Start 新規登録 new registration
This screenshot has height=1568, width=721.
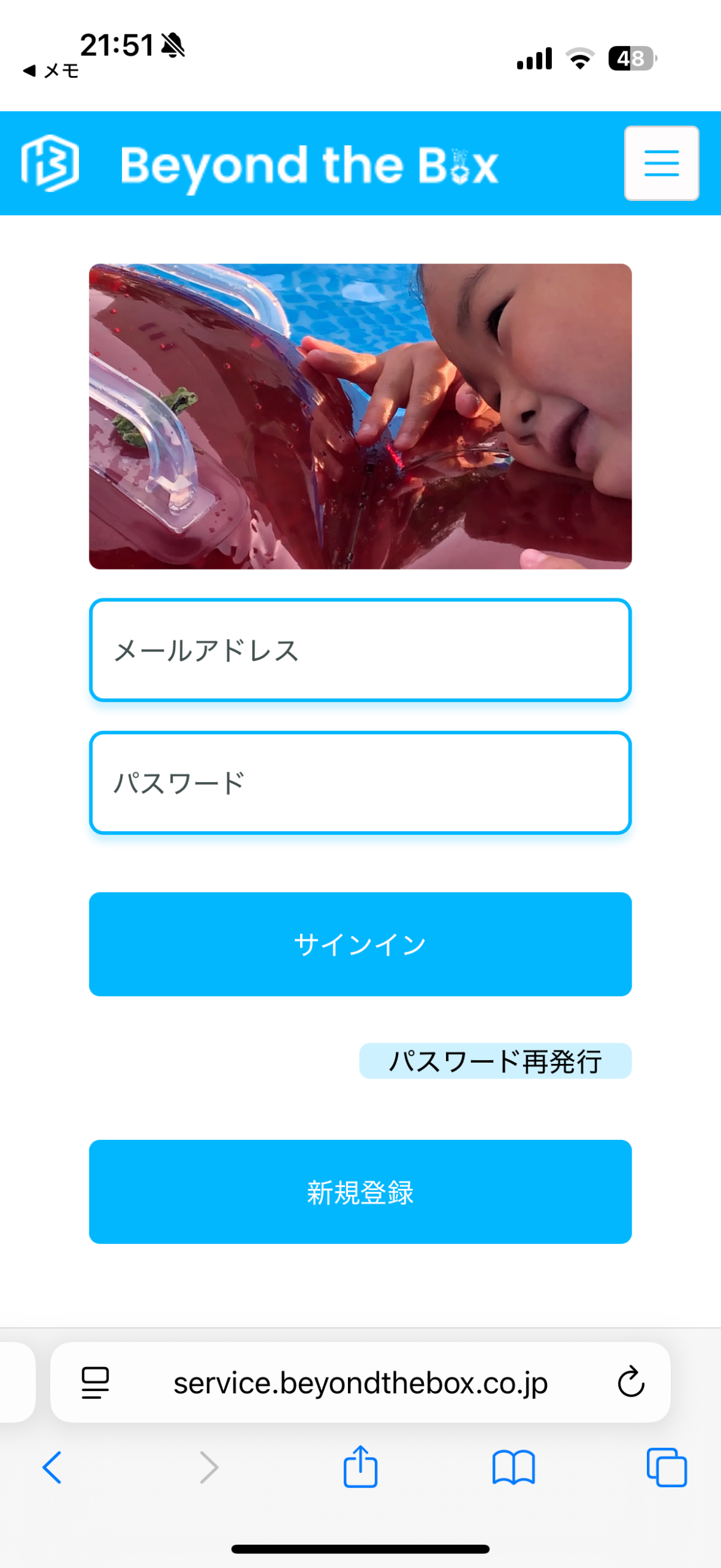360,1191
